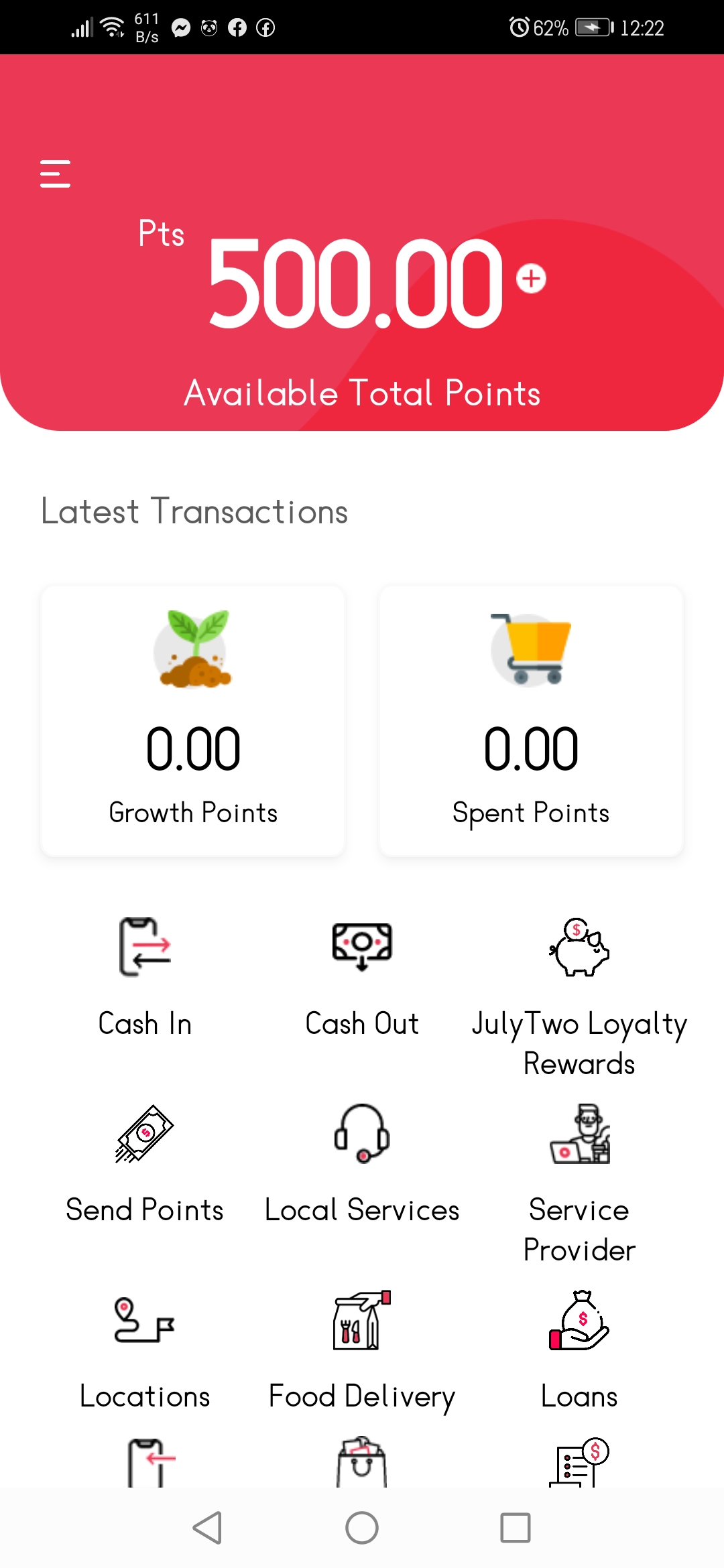Open the hamburger navigation menu

(55, 173)
